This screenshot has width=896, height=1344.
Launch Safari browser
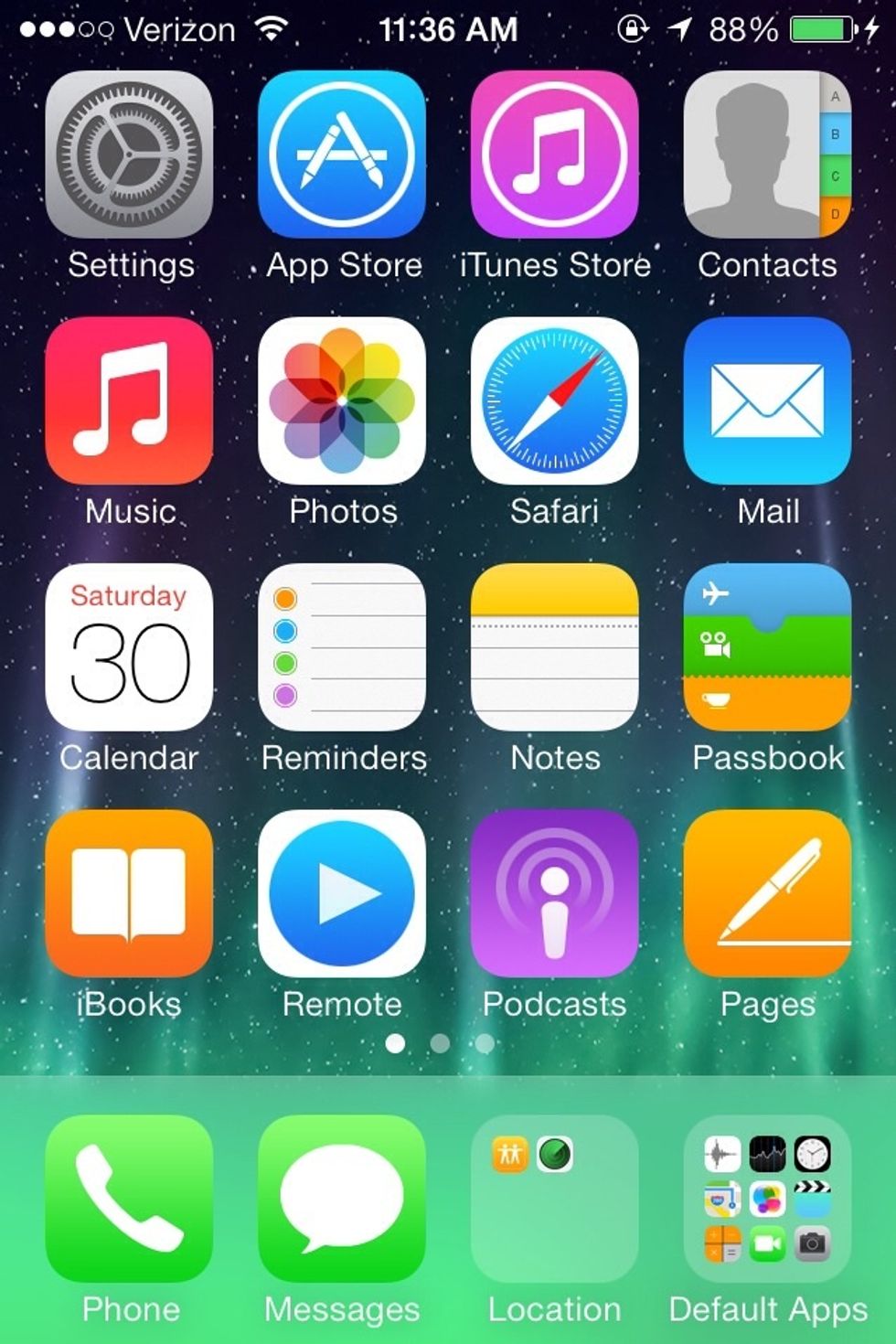[555, 402]
